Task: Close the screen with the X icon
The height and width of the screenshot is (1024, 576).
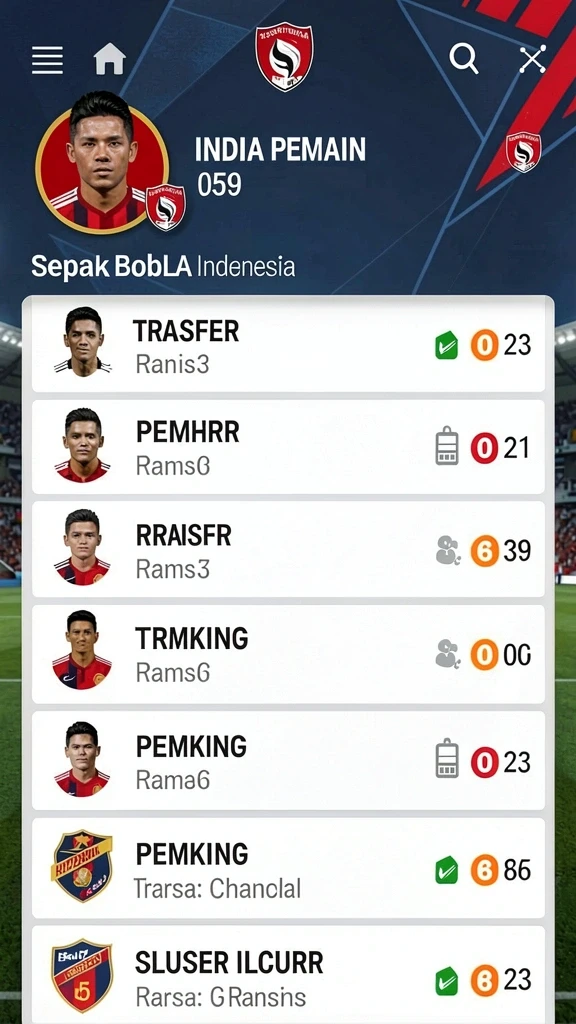Action: pos(532,59)
